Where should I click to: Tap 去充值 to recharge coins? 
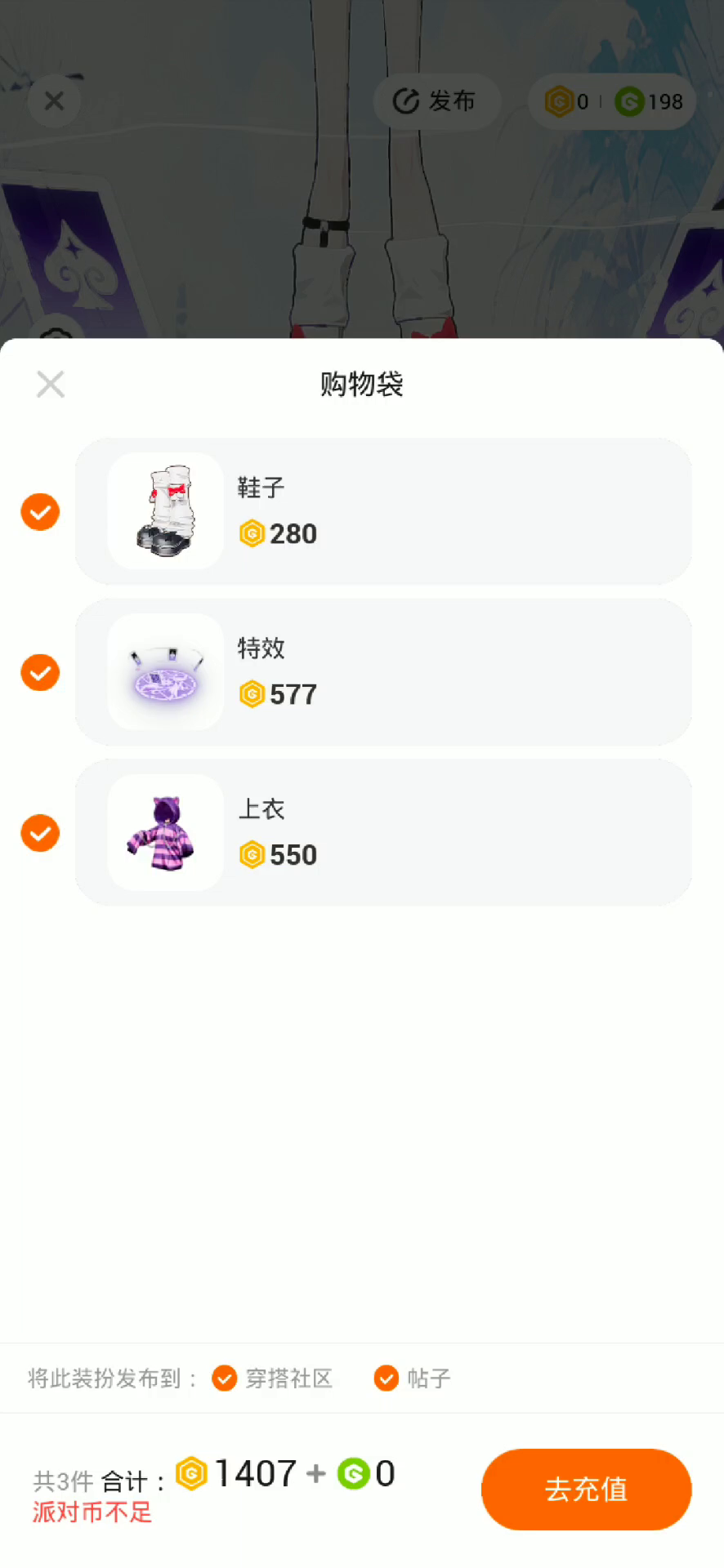pyautogui.click(x=586, y=1489)
